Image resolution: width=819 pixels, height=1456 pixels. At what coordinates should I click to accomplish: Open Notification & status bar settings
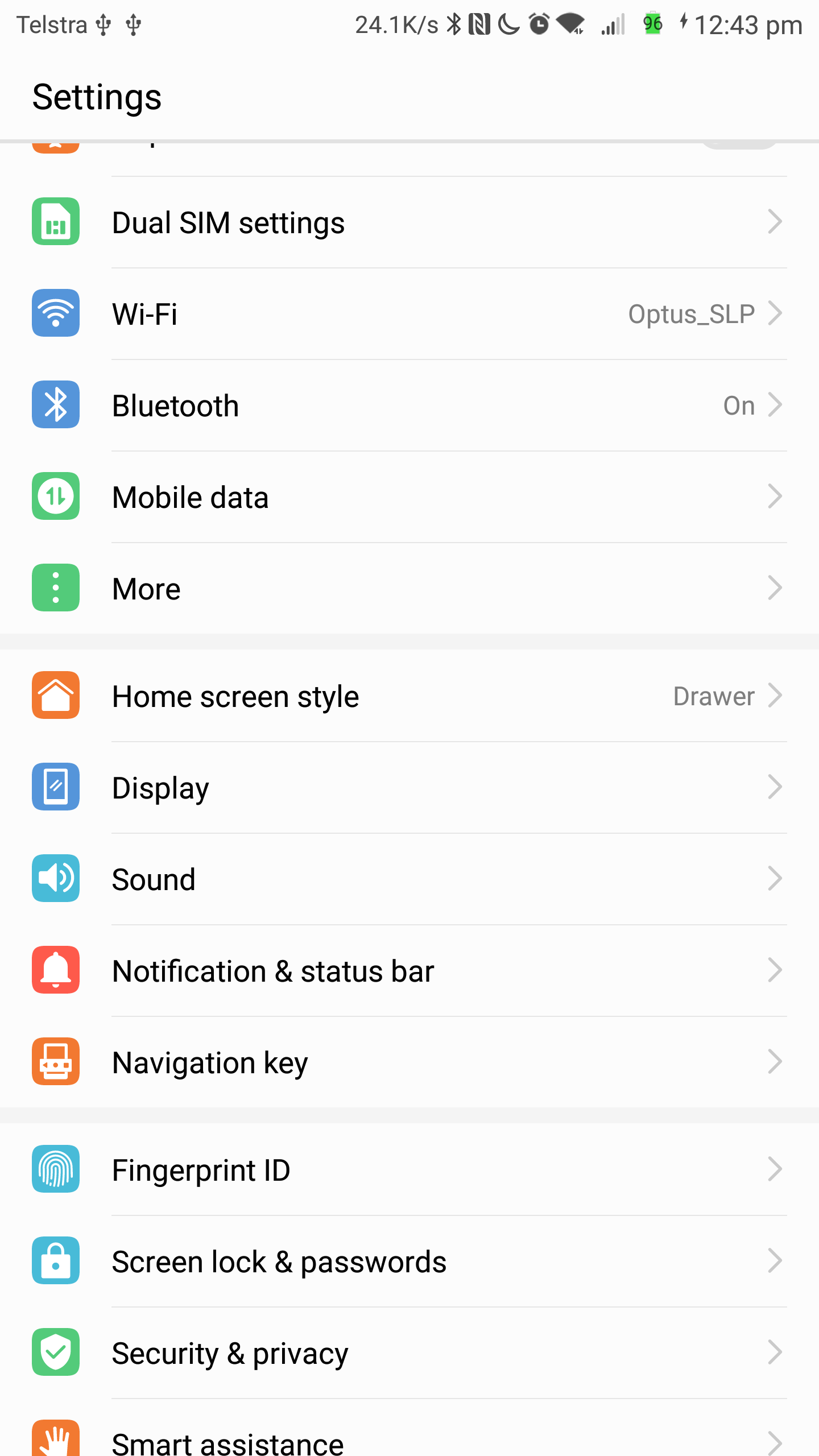(409, 971)
